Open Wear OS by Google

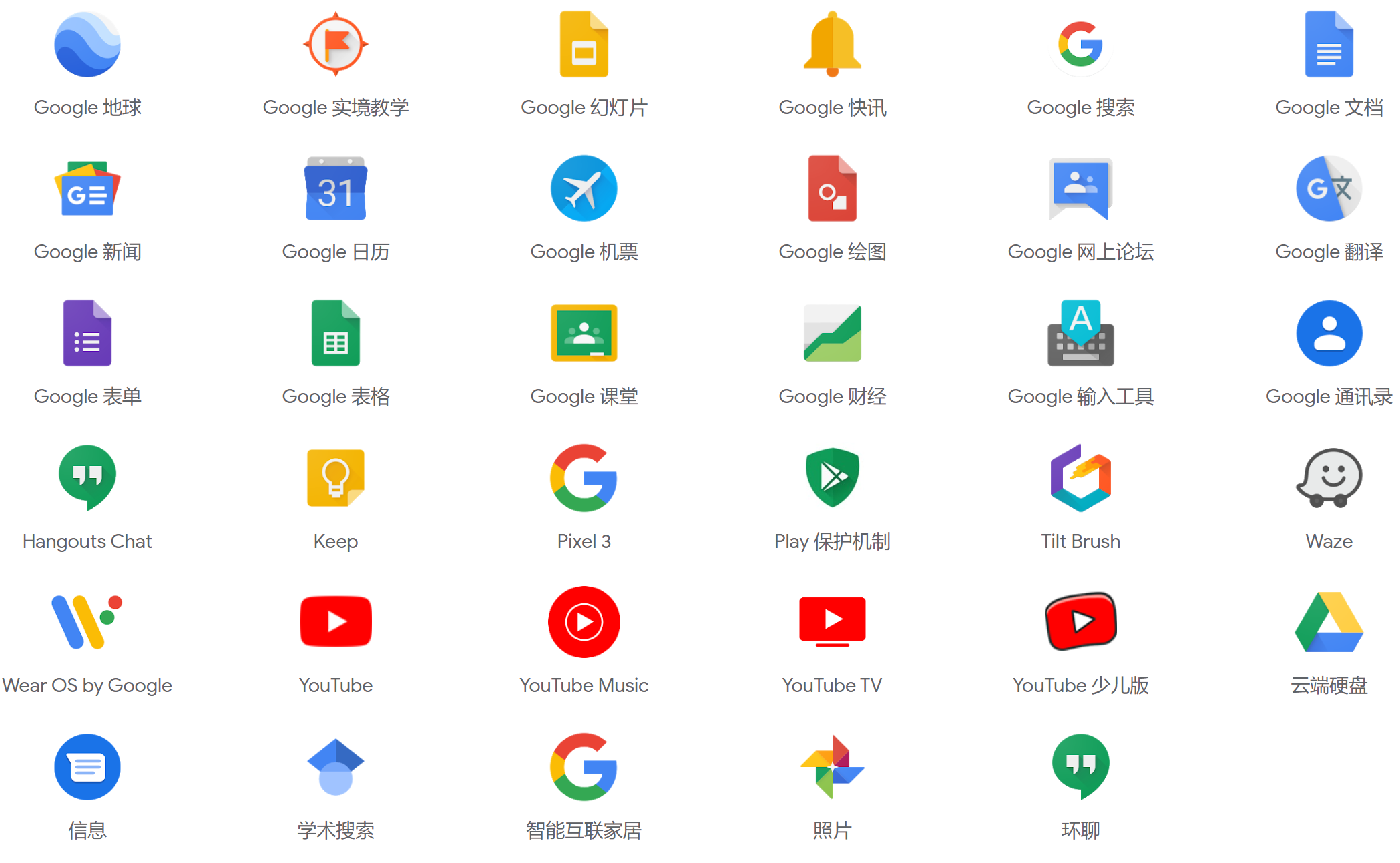point(87,622)
